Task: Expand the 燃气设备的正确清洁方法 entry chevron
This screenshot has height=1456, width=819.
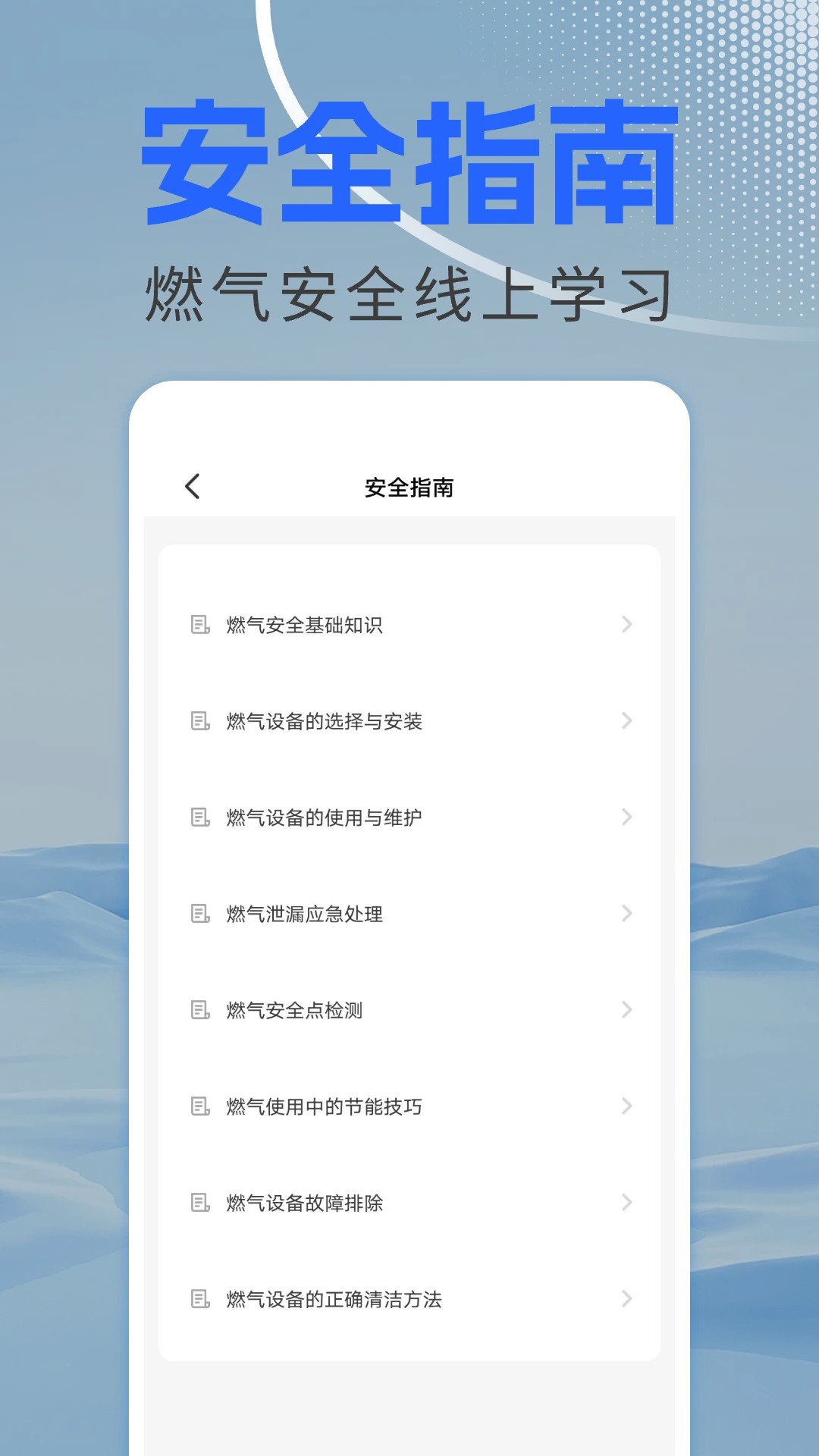Action: click(x=625, y=1299)
